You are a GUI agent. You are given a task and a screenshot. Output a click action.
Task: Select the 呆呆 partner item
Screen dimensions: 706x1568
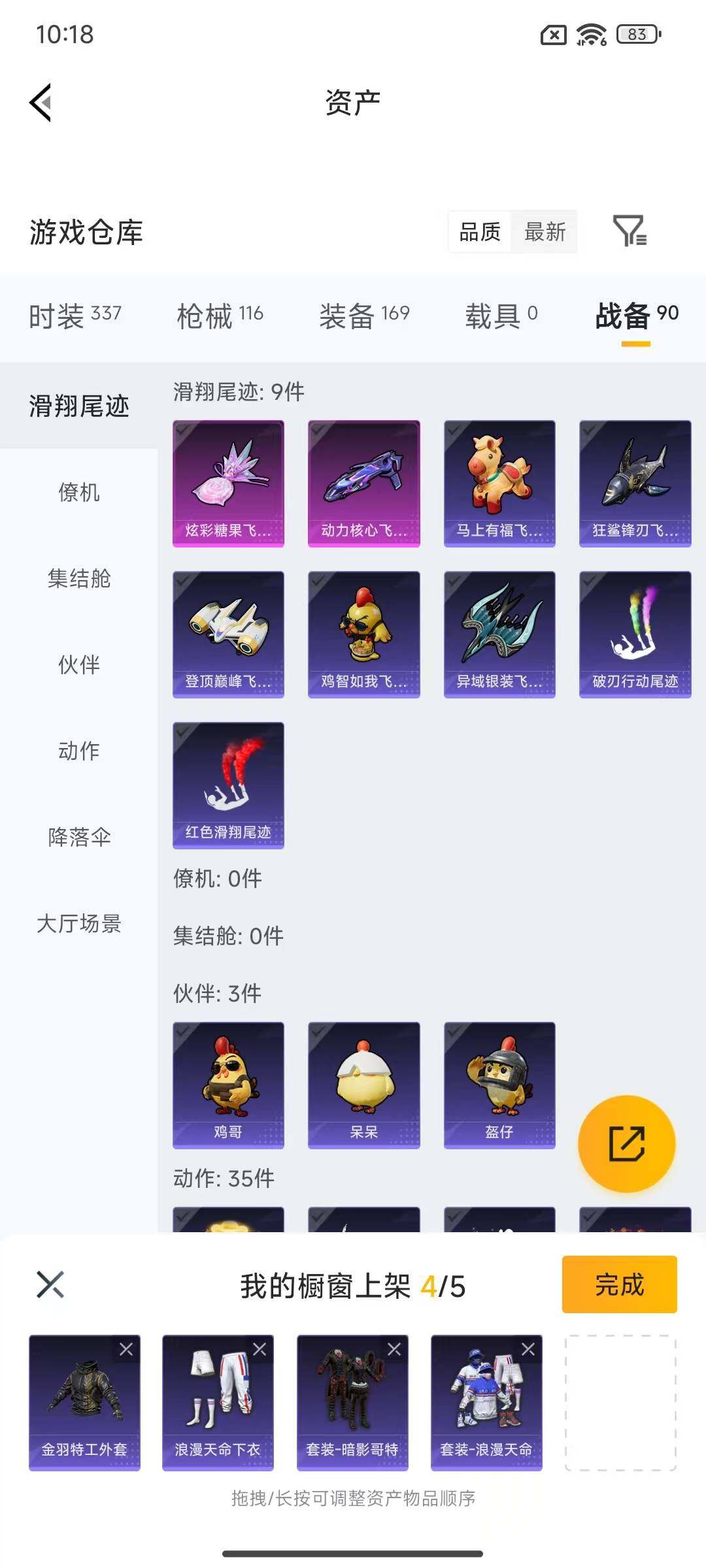click(363, 1085)
